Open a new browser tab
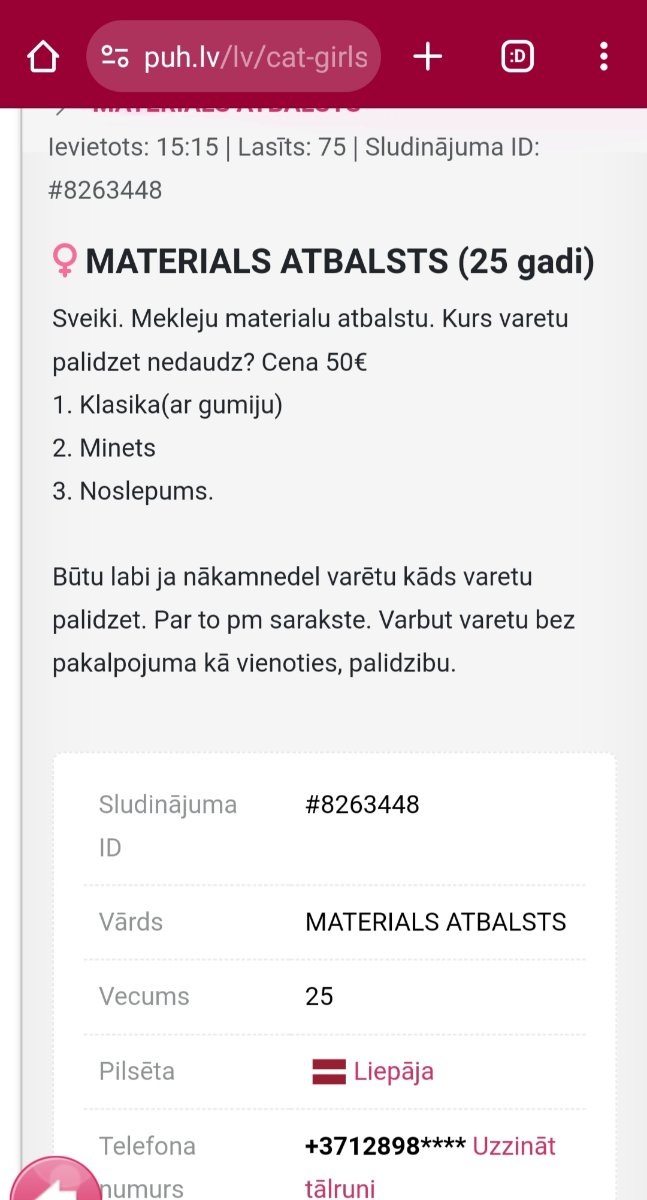Viewport: 647px width, 1200px height. pyautogui.click(x=428, y=56)
